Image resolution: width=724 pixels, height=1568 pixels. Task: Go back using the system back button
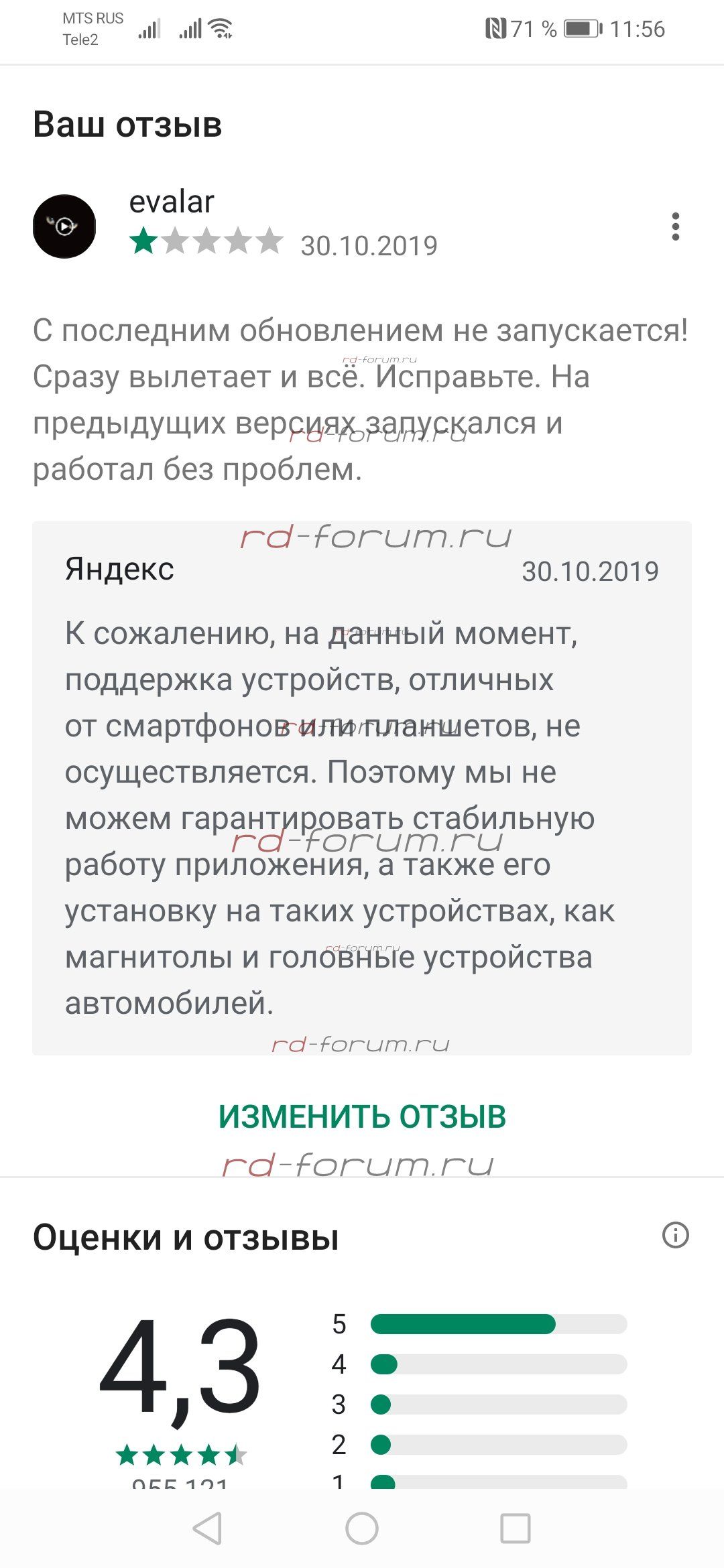(208, 1528)
